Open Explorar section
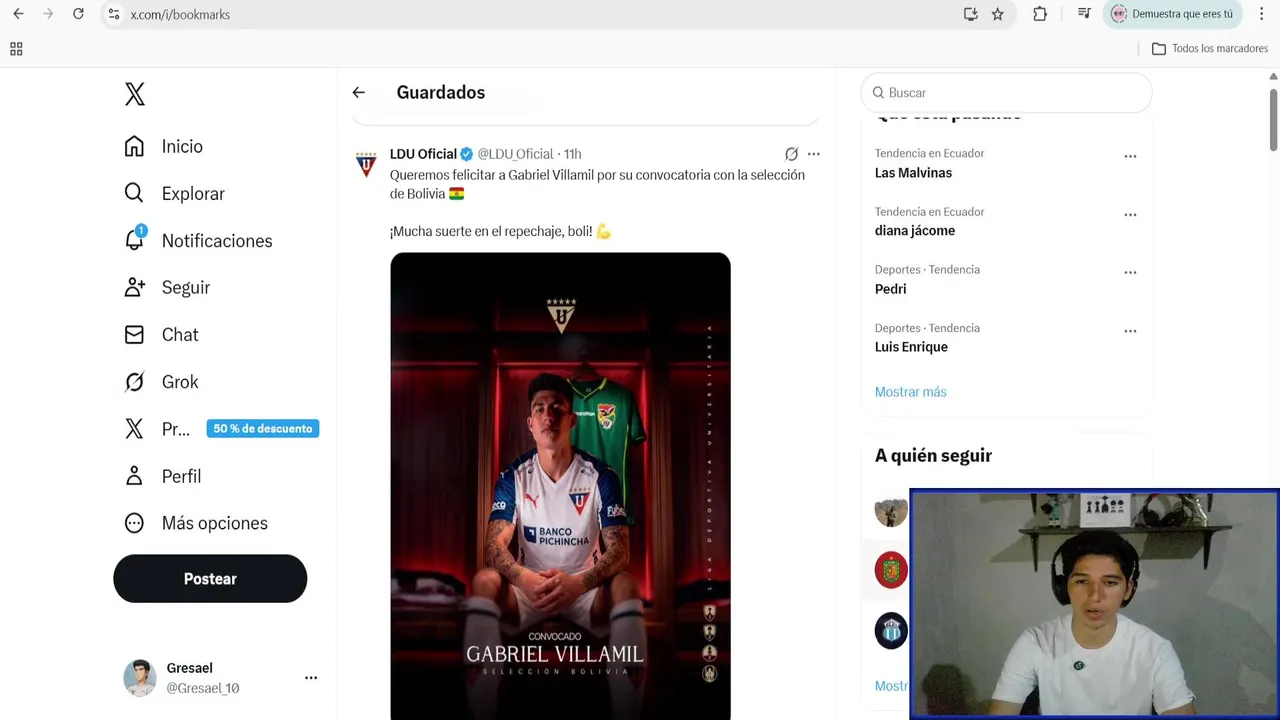Screen dimensions: 1280x720 192,193
